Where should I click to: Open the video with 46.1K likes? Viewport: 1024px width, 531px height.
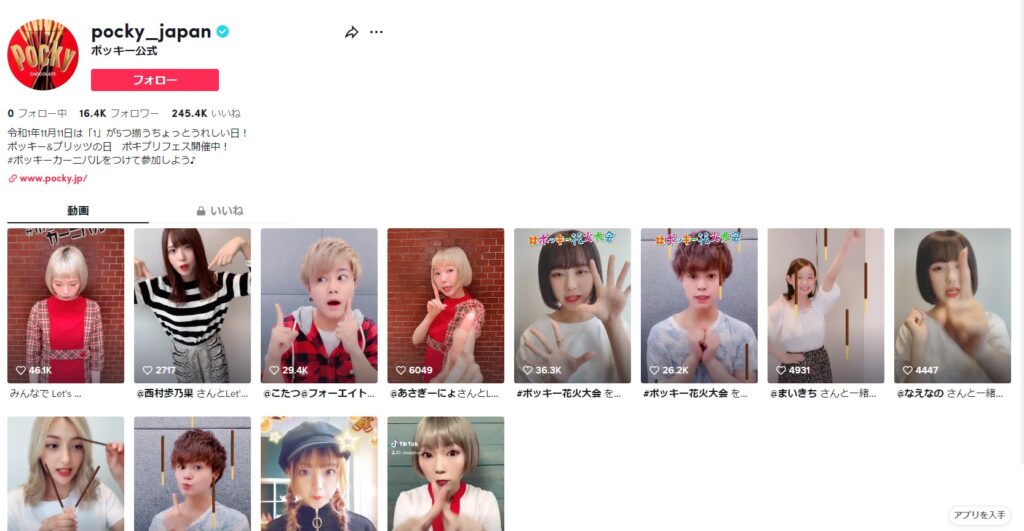66,305
